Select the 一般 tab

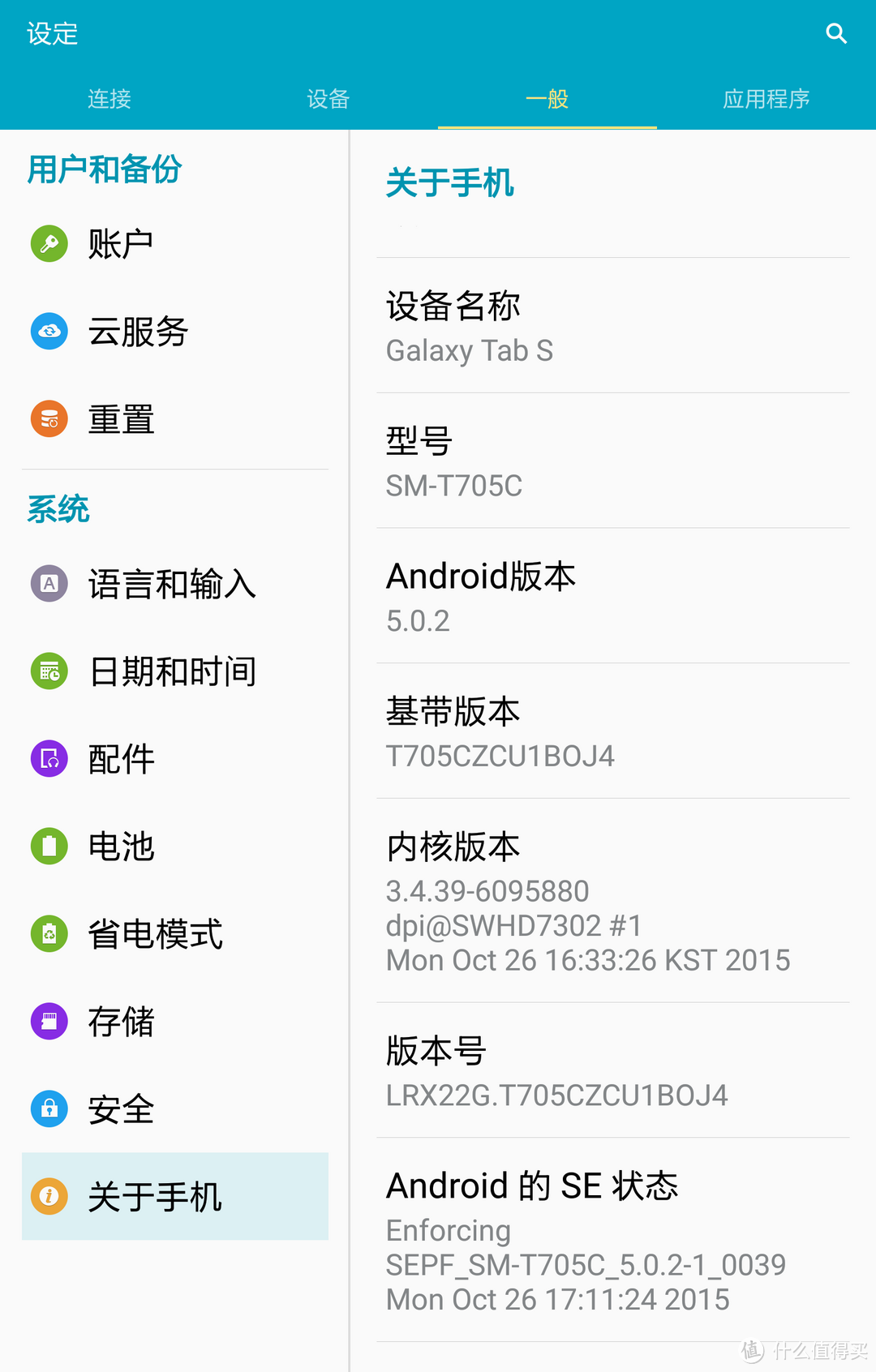point(547,99)
